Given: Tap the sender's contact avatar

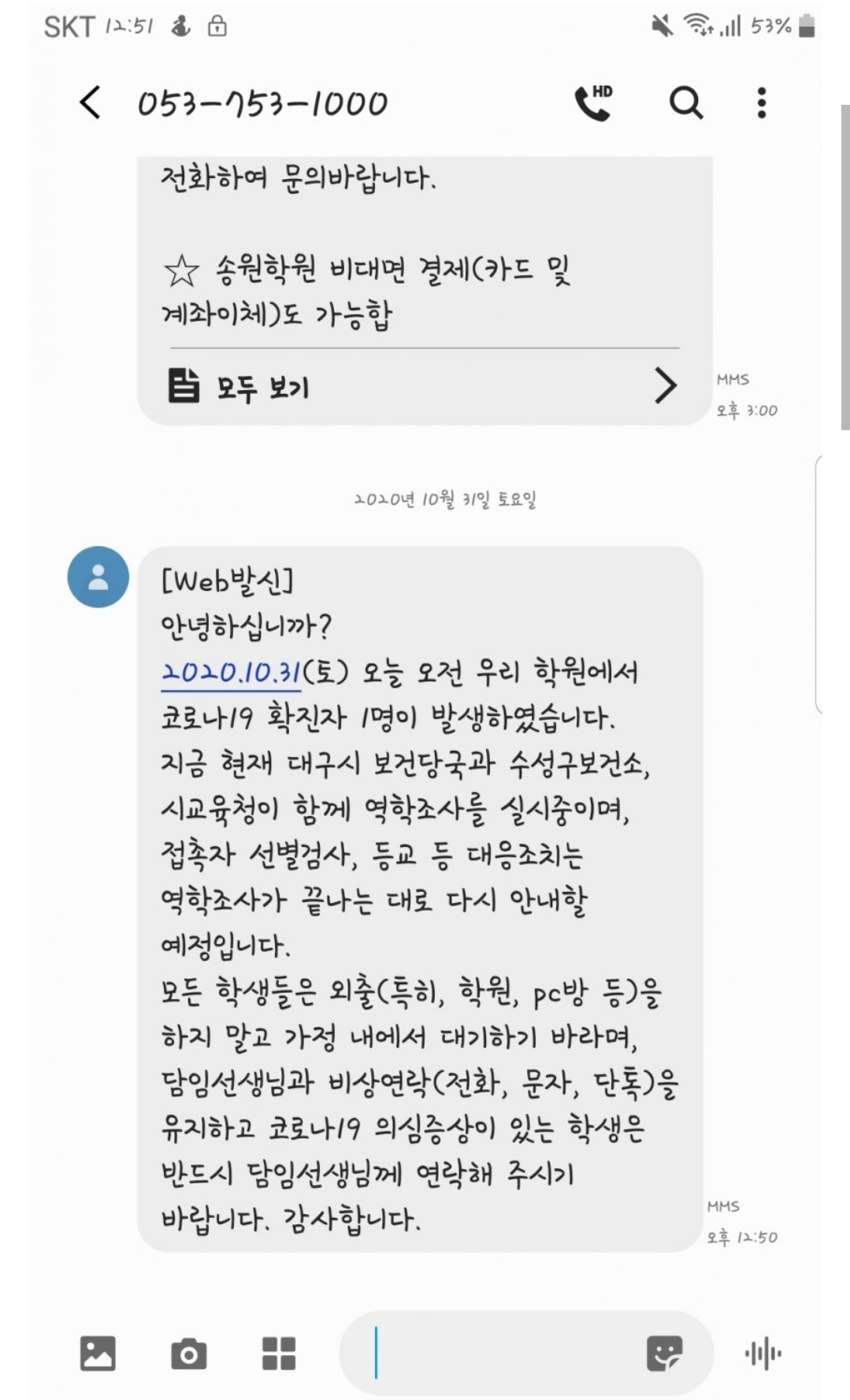Looking at the screenshot, I should [98, 577].
